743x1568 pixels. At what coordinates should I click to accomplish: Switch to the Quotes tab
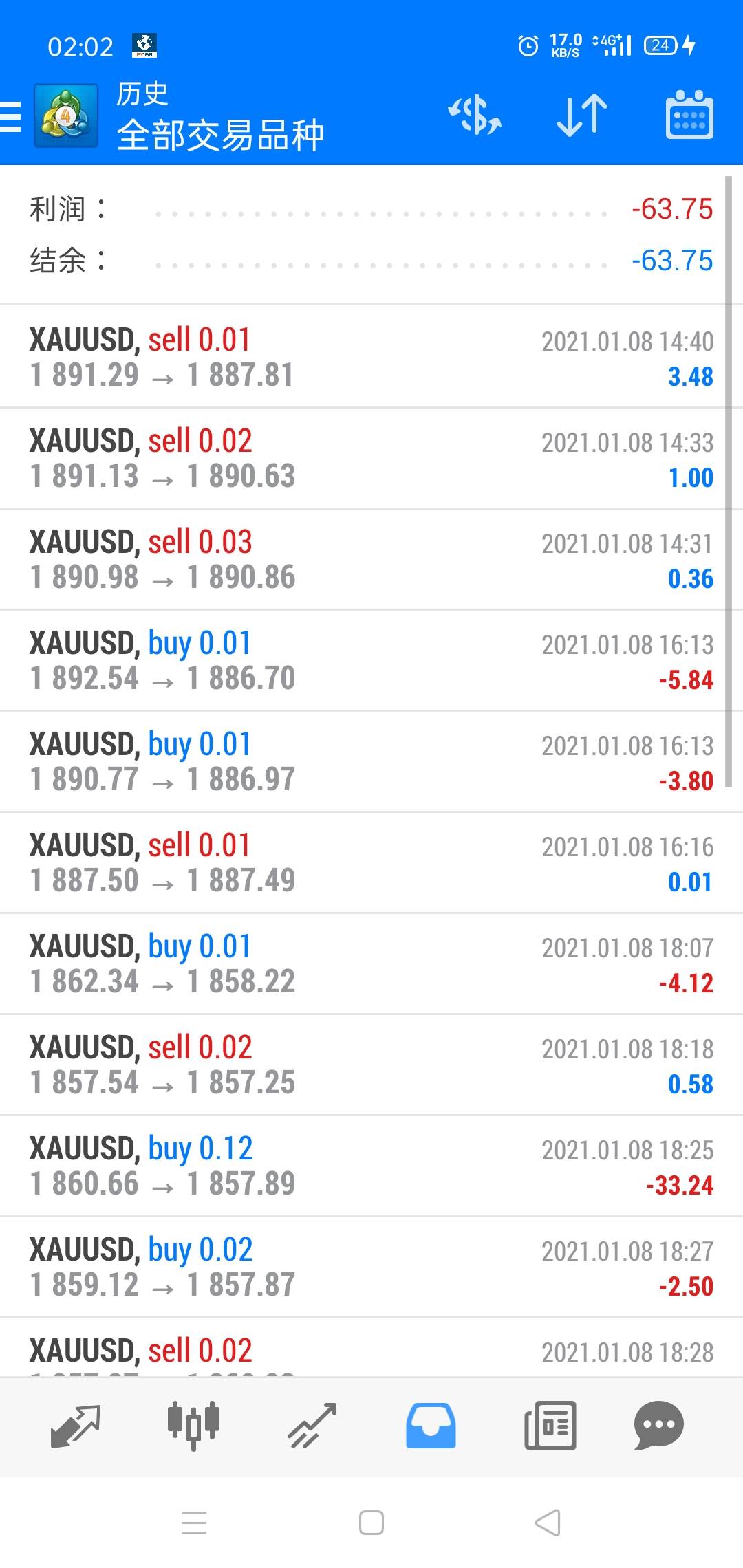click(76, 1425)
